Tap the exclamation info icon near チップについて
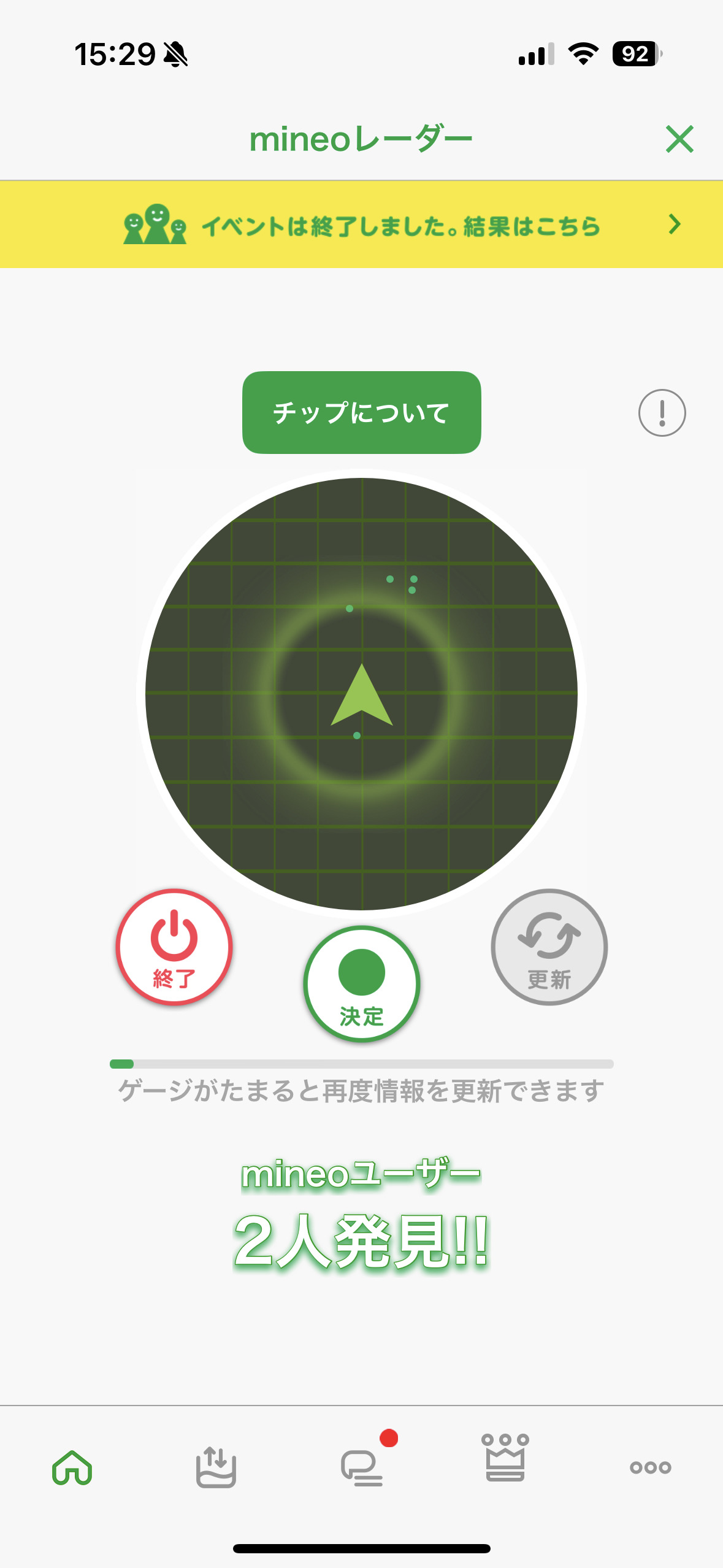Screen dimensions: 723x1568 click(x=662, y=412)
